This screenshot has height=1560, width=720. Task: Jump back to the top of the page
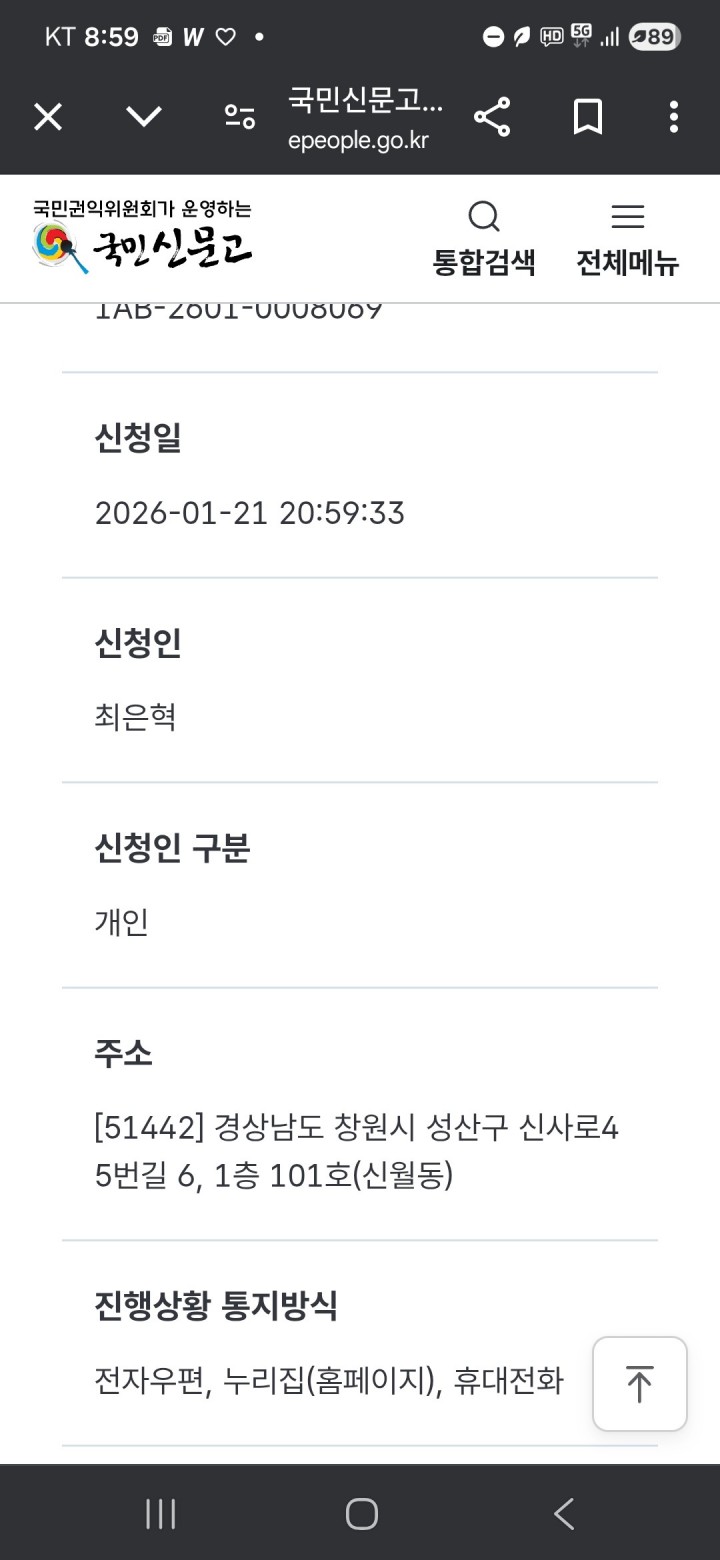pyautogui.click(x=639, y=1384)
